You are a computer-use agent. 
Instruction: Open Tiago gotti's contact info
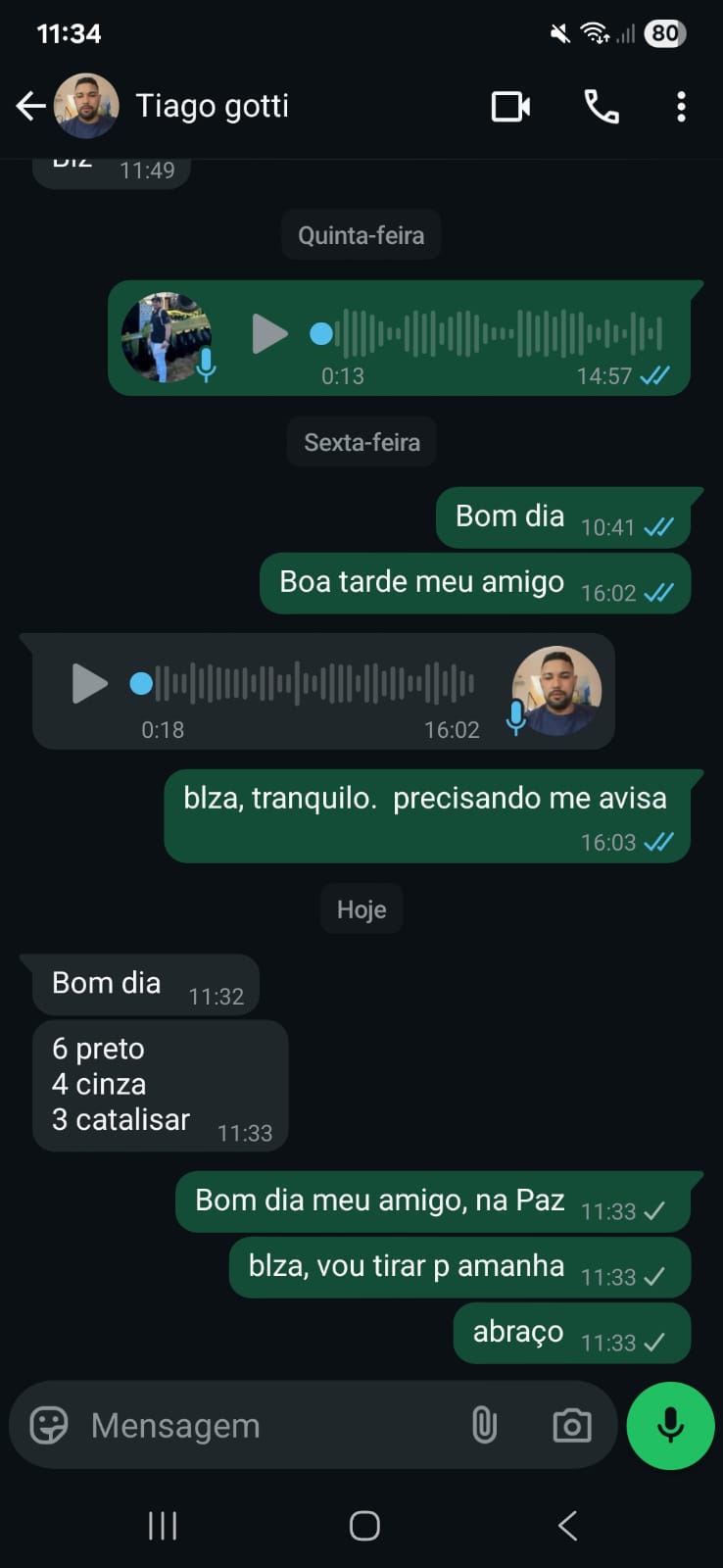tap(212, 106)
